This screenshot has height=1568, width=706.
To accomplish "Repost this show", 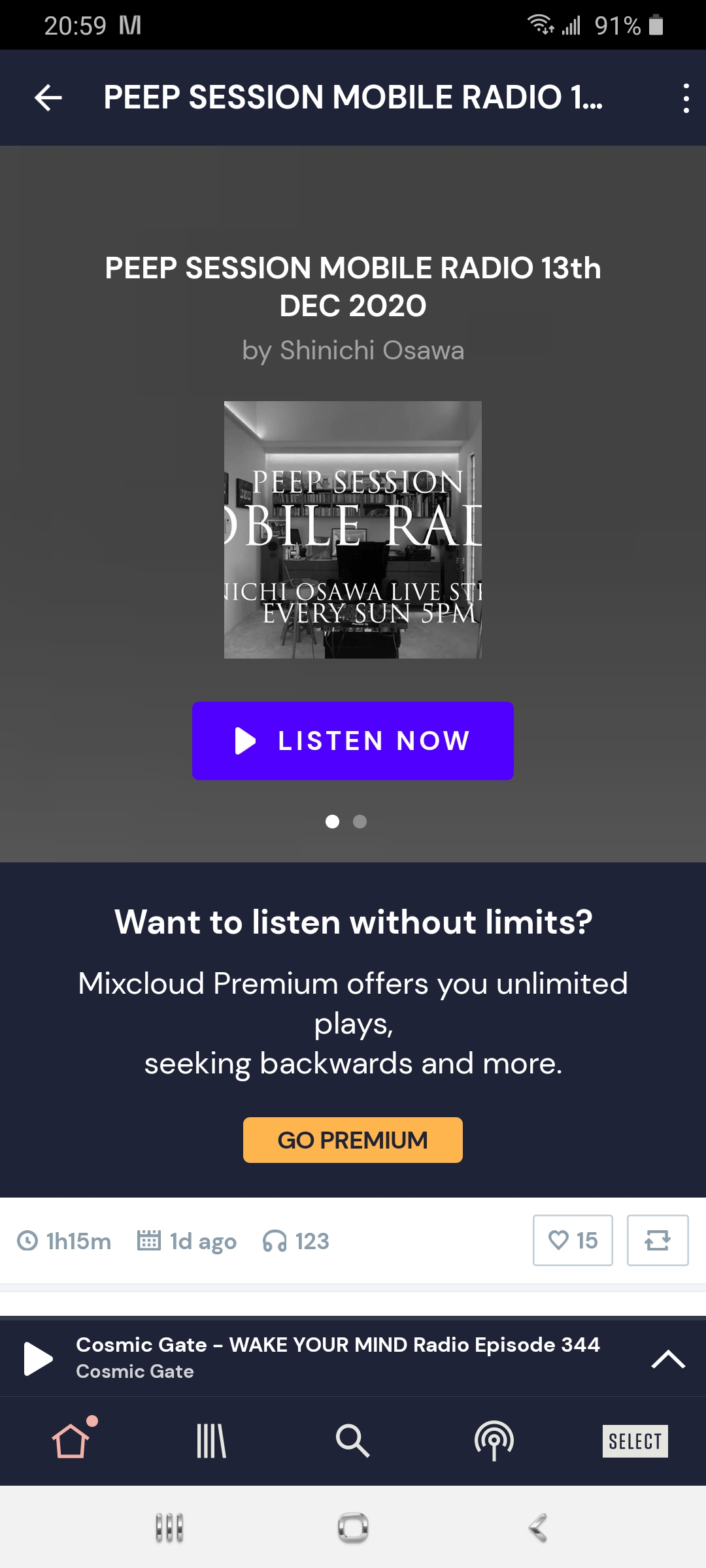I will pyautogui.click(x=657, y=1240).
